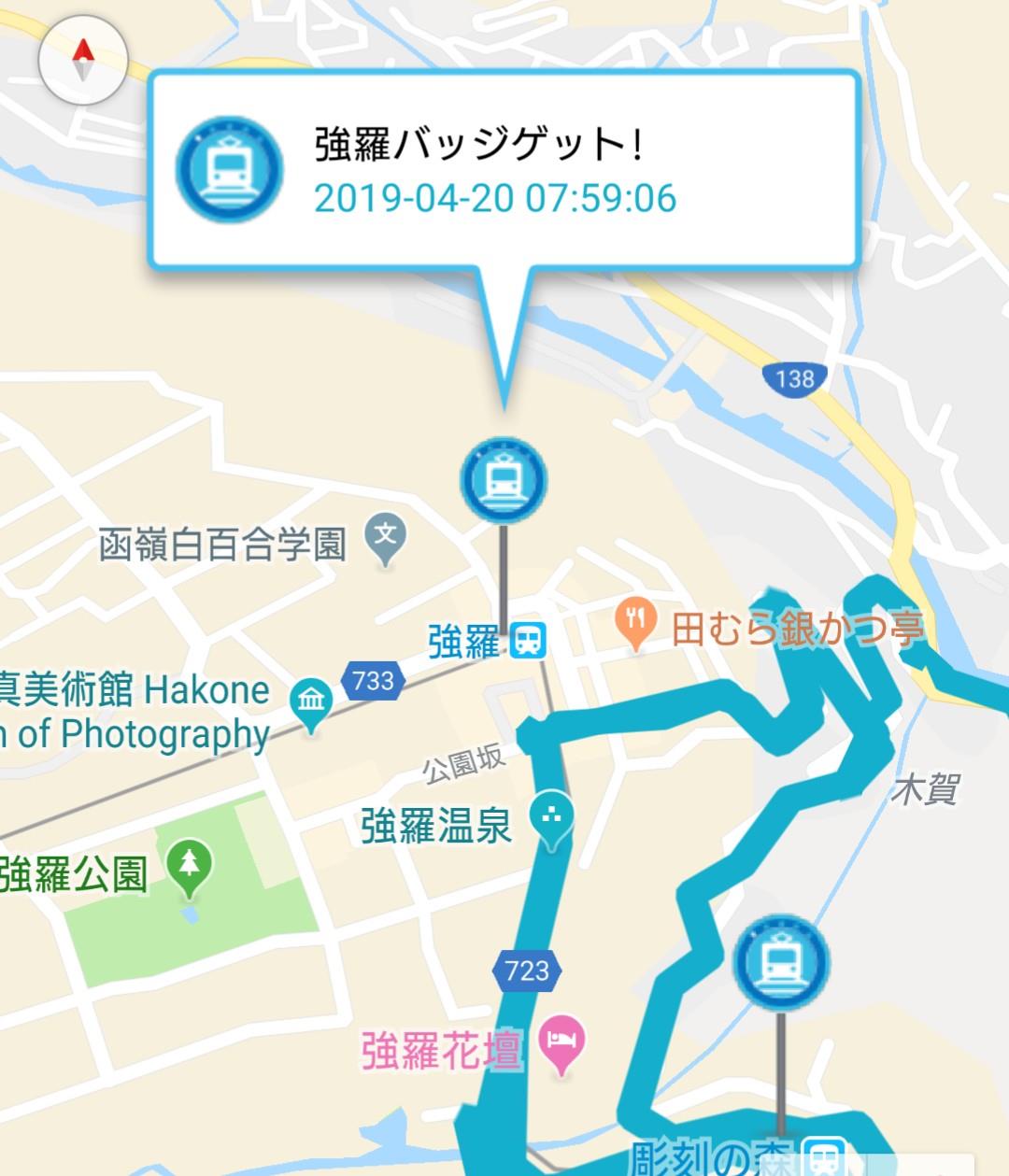Tap the compass to reset map orientation

(82, 60)
